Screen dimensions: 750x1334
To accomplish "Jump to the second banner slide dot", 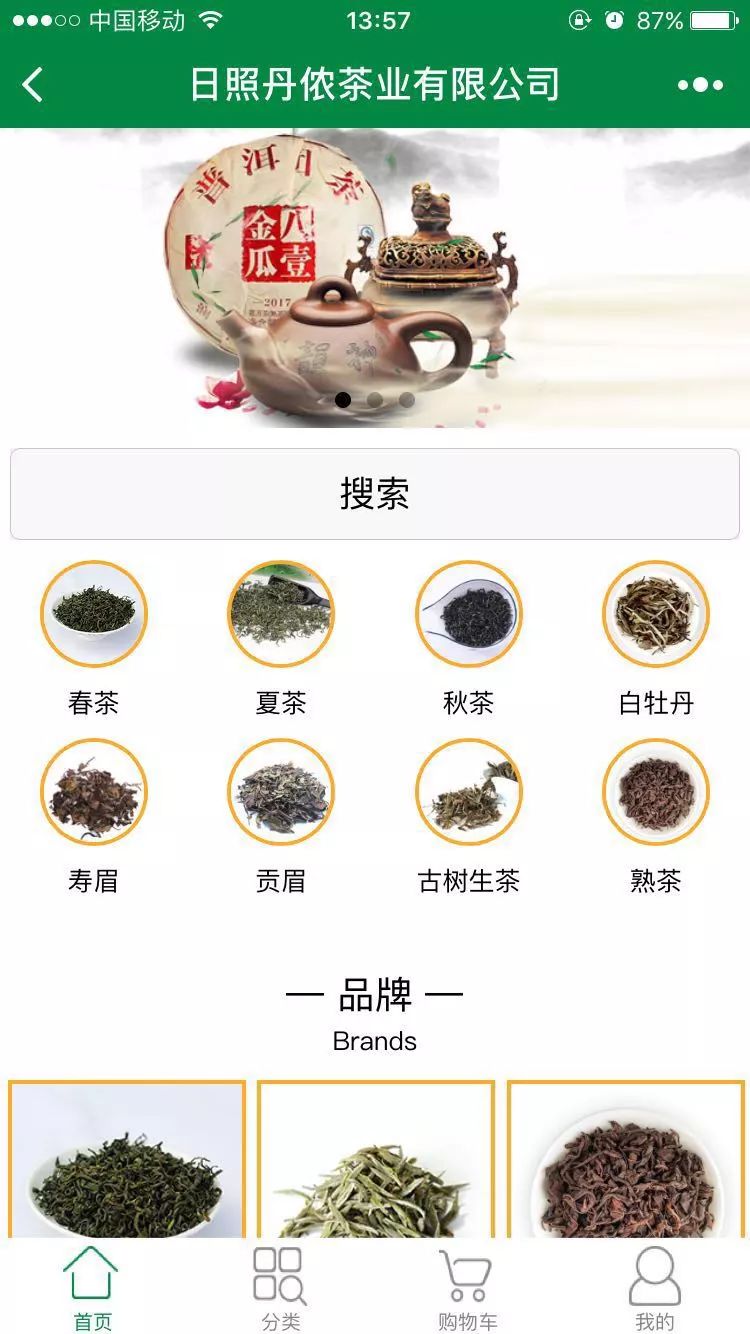I will pyautogui.click(x=375, y=400).
